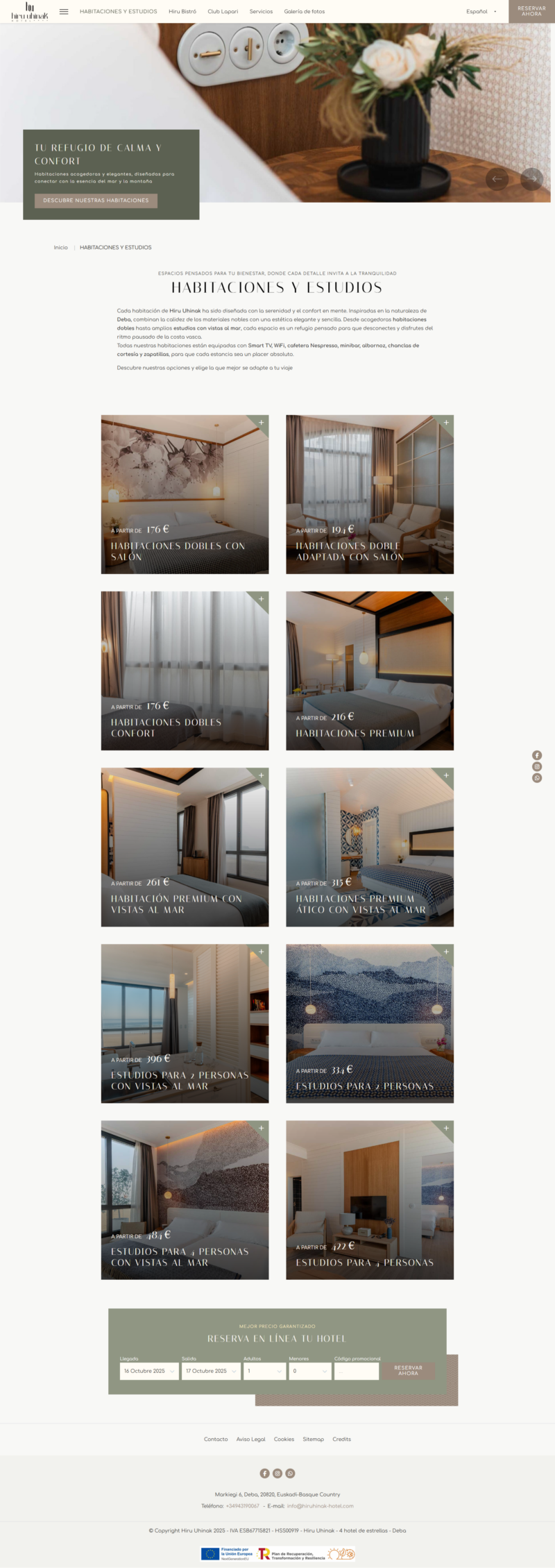Image resolution: width=555 pixels, height=1568 pixels.
Task: Open Hiru Bistró page
Action: tap(182, 12)
